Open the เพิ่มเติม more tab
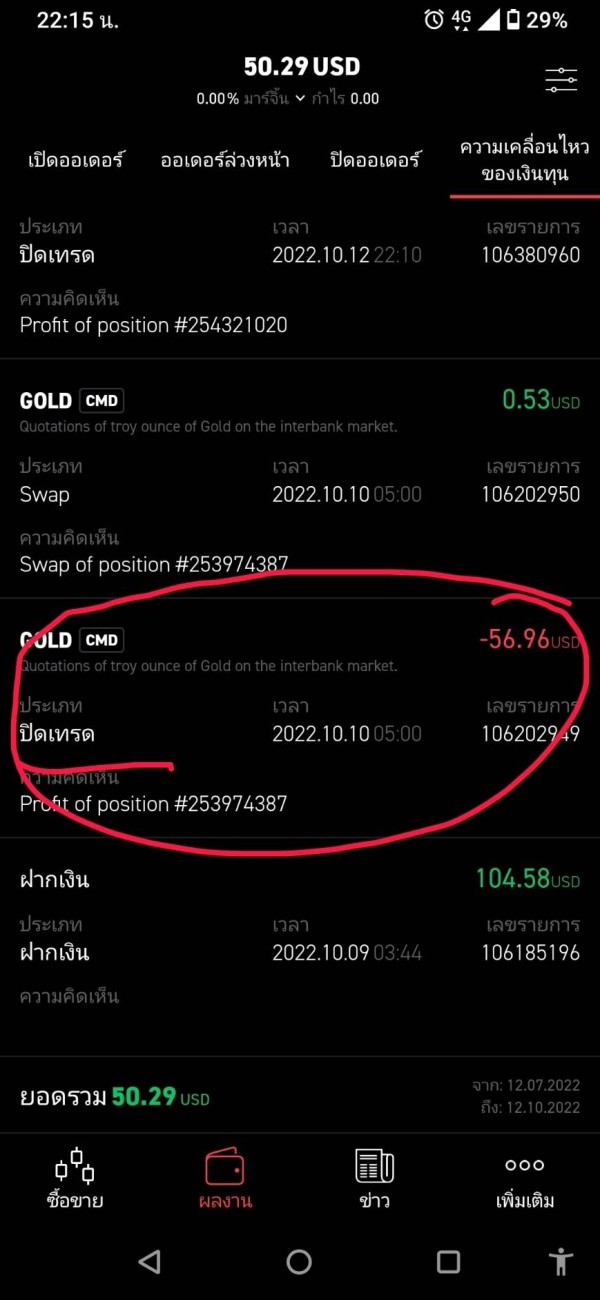Screen dimensions: 600x1300 (525, 1180)
